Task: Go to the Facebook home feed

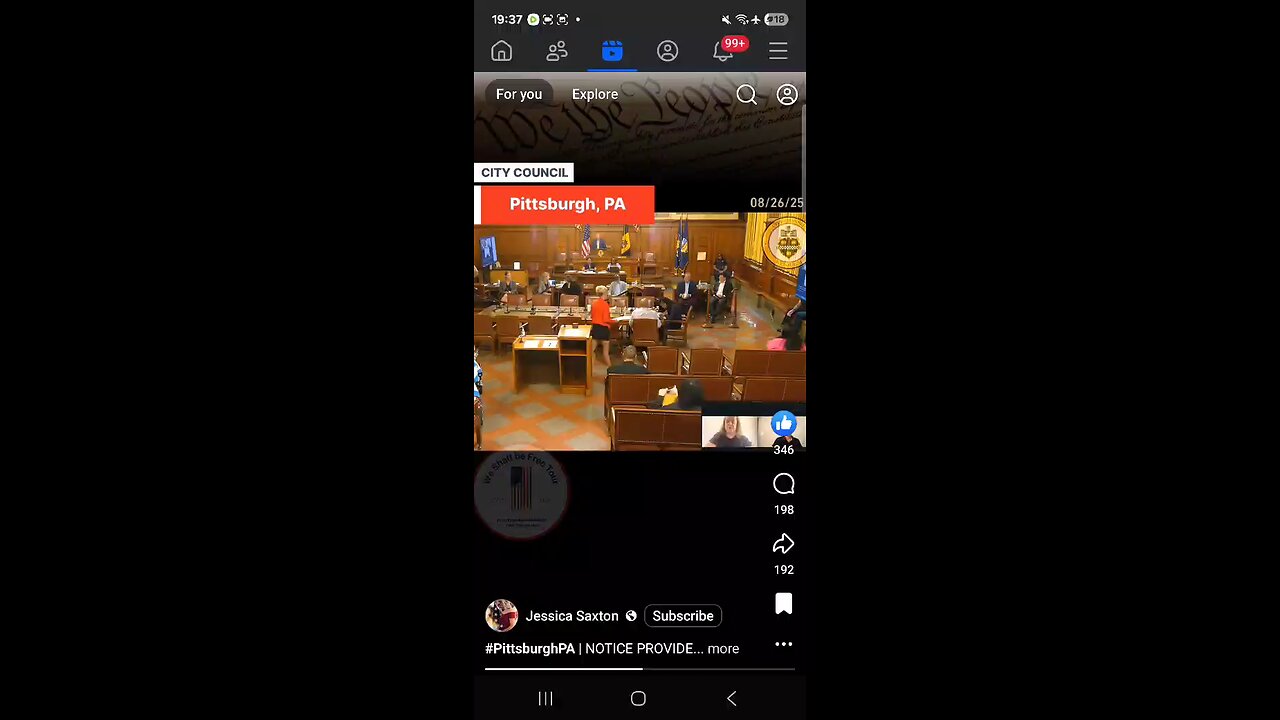Action: point(502,51)
